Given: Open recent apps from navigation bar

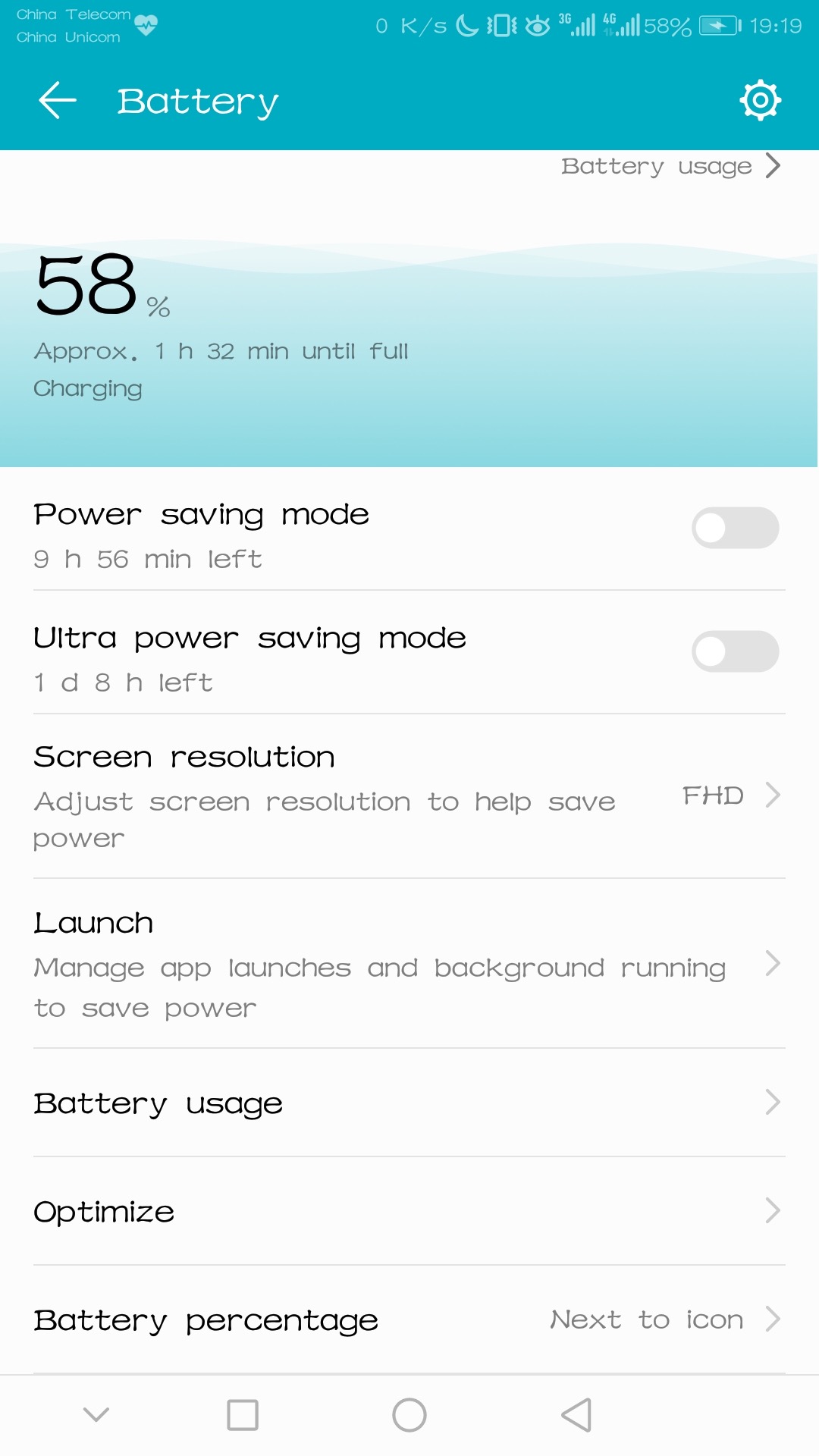Looking at the screenshot, I should 243,1415.
